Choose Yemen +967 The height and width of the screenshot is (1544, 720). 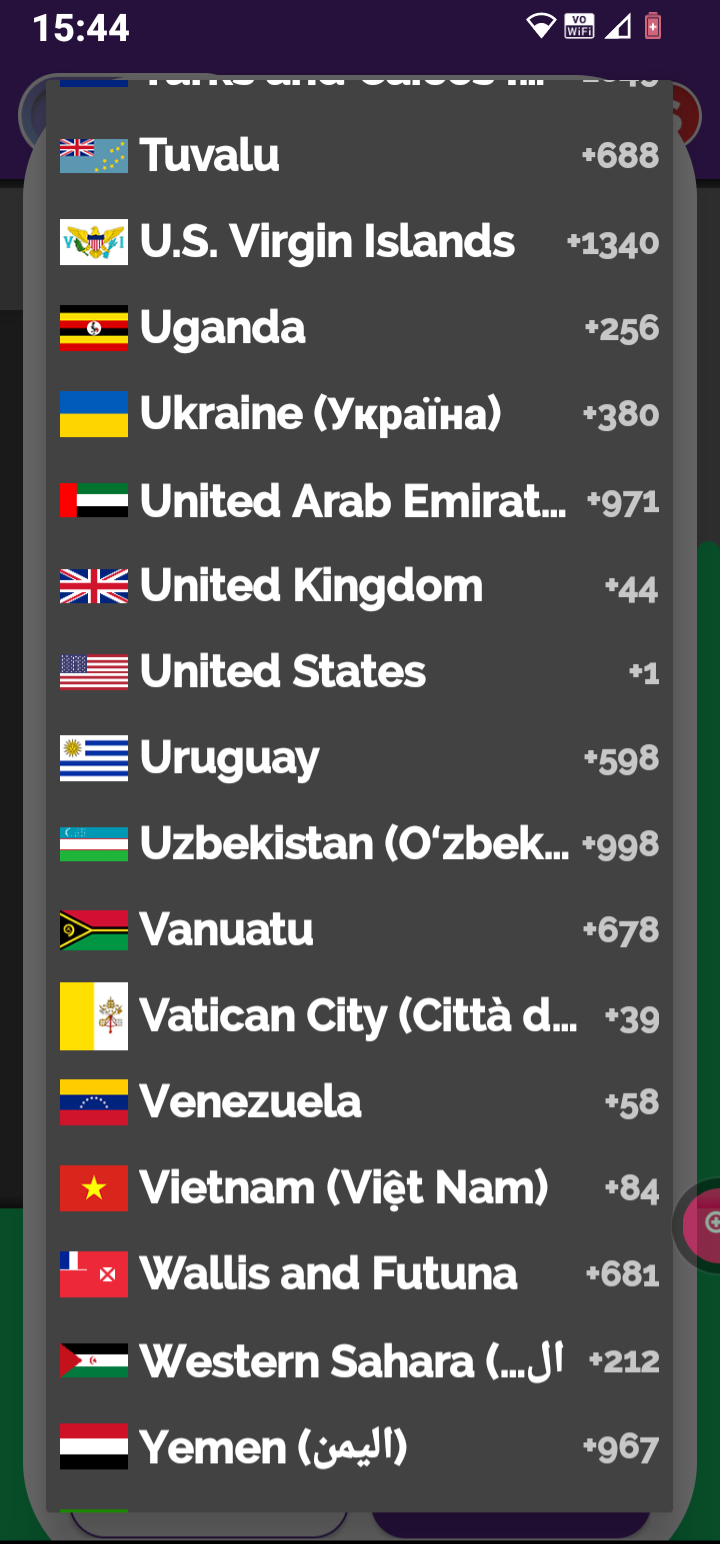[359, 1446]
